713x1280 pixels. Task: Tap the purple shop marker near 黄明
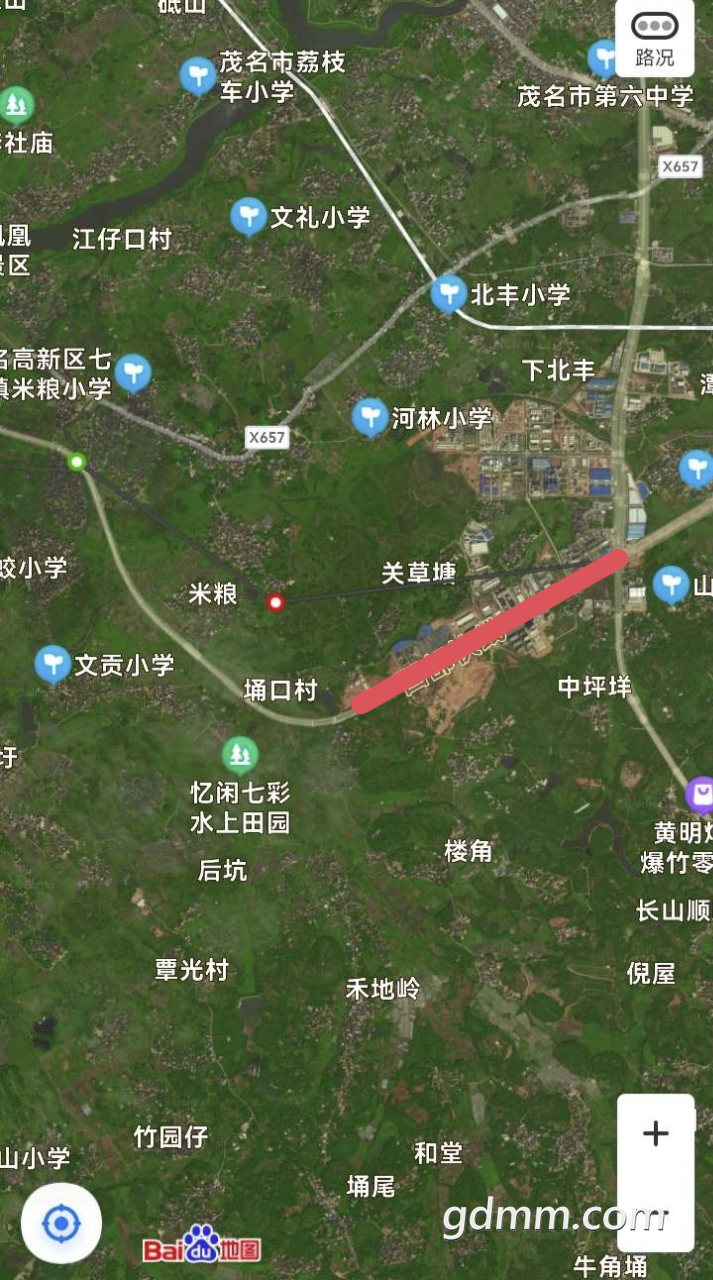701,795
